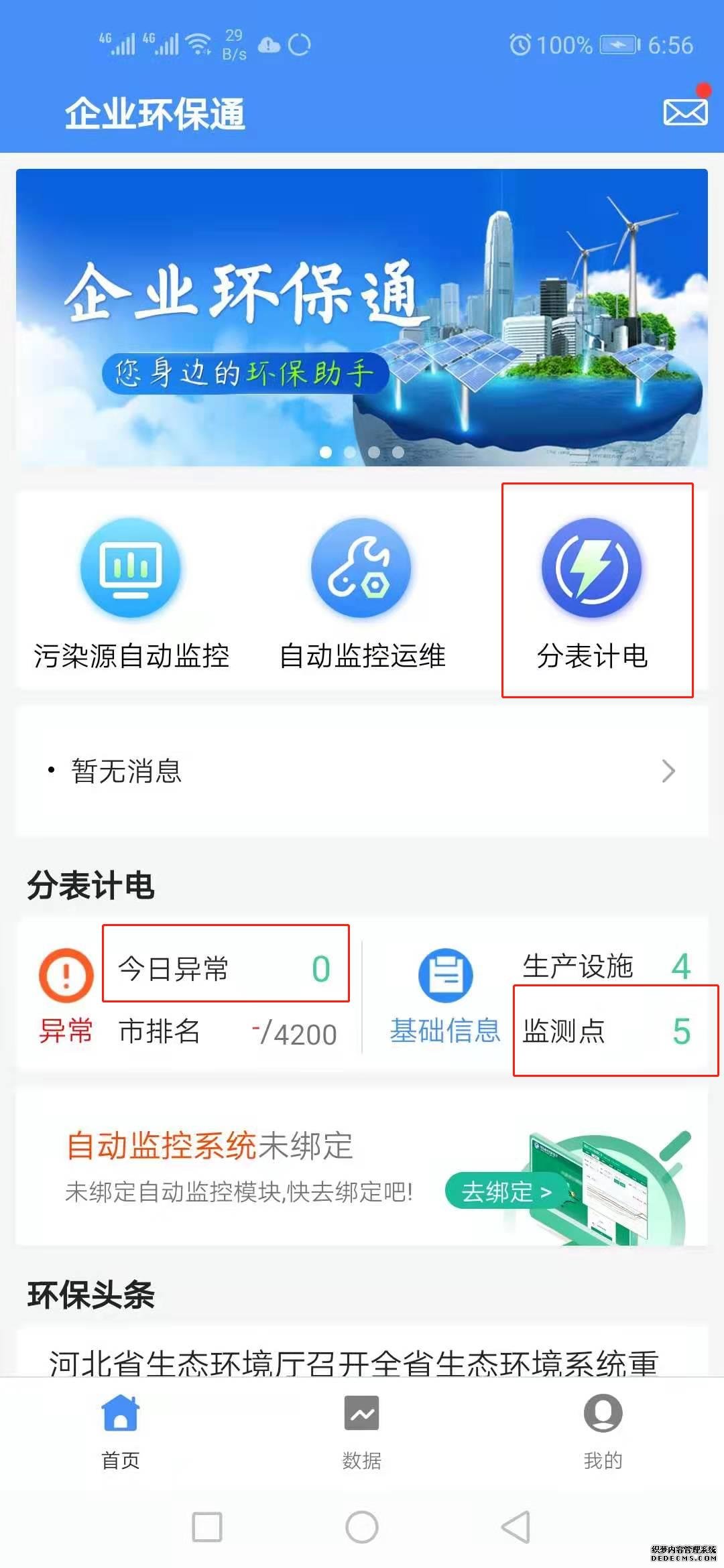Open the 河北省生态环境厅 news article
Image resolution: width=724 pixels, height=1568 pixels.
coord(354,1362)
